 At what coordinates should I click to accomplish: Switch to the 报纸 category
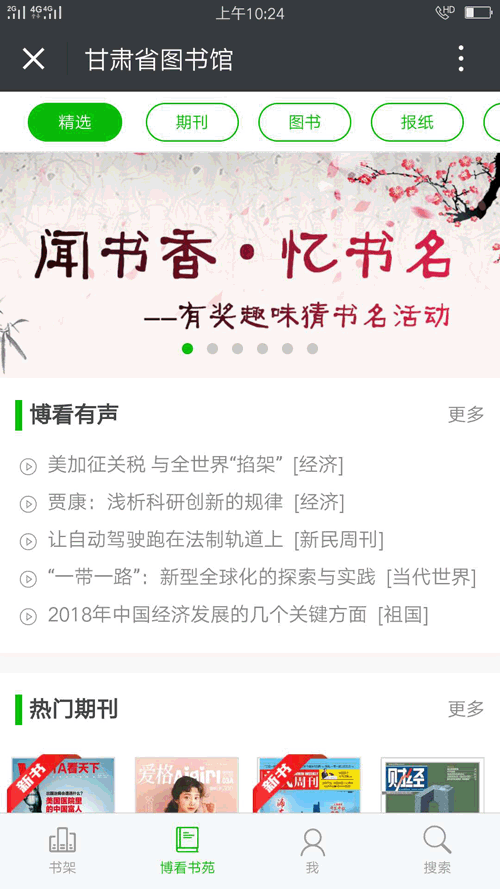pyautogui.click(x=417, y=122)
